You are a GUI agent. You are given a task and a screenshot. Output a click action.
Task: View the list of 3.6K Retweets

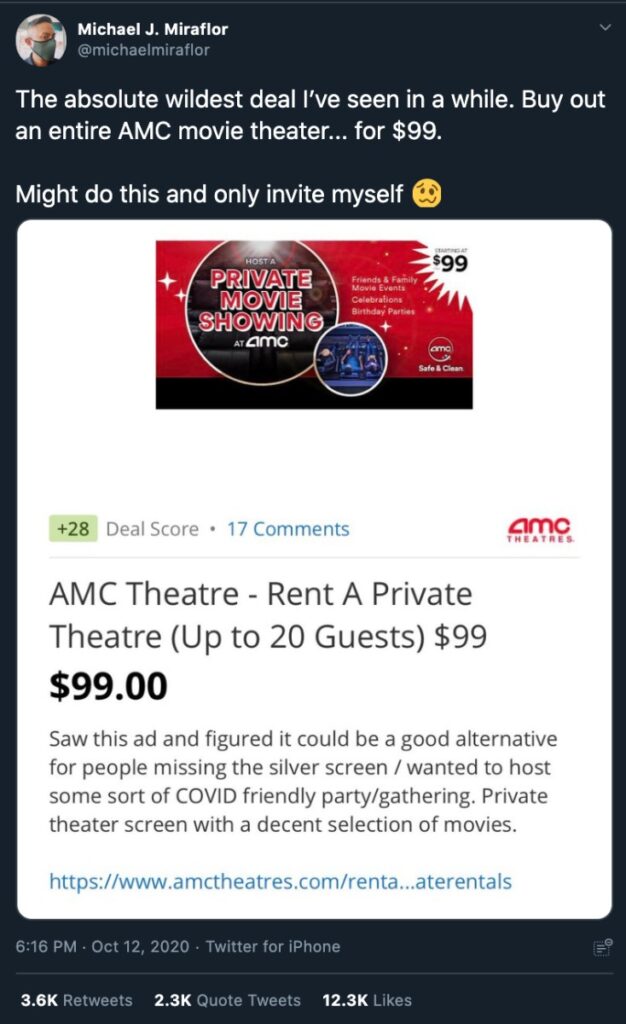pos(76,1000)
